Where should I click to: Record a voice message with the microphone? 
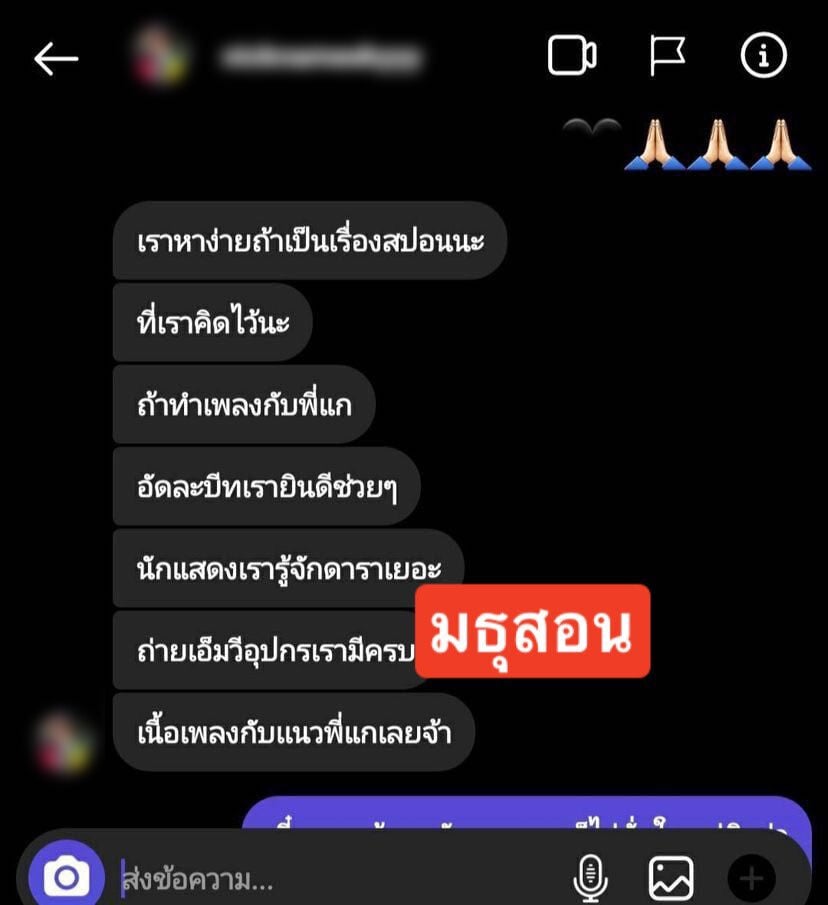tap(591, 879)
